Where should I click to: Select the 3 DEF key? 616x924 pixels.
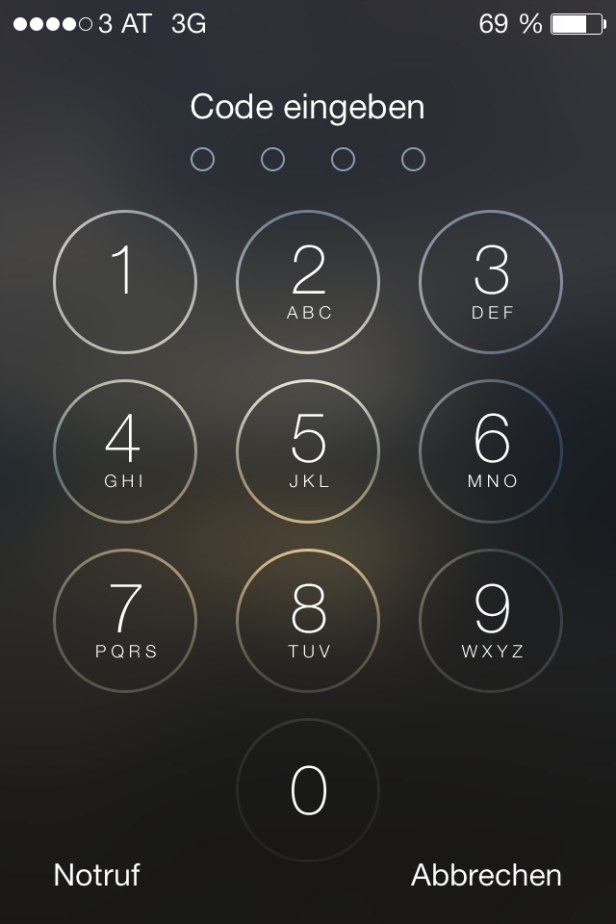click(x=491, y=282)
